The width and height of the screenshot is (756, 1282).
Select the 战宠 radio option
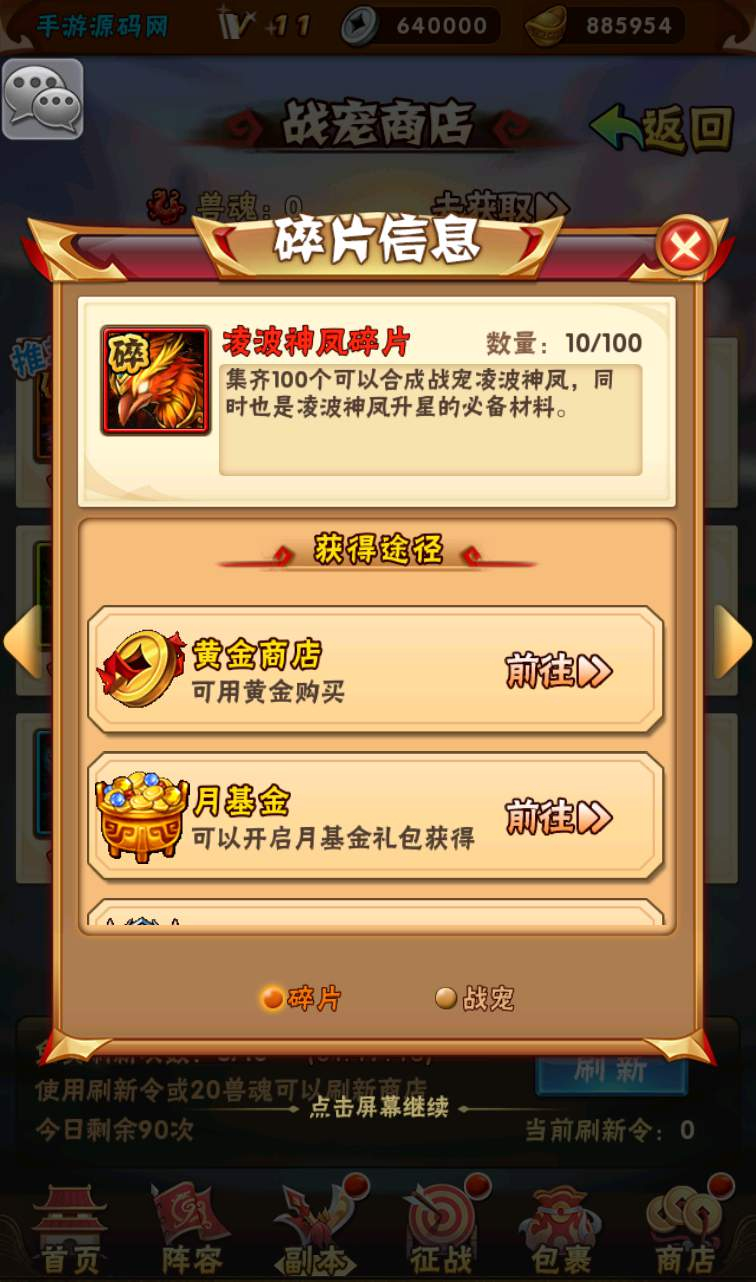pyautogui.click(x=475, y=998)
